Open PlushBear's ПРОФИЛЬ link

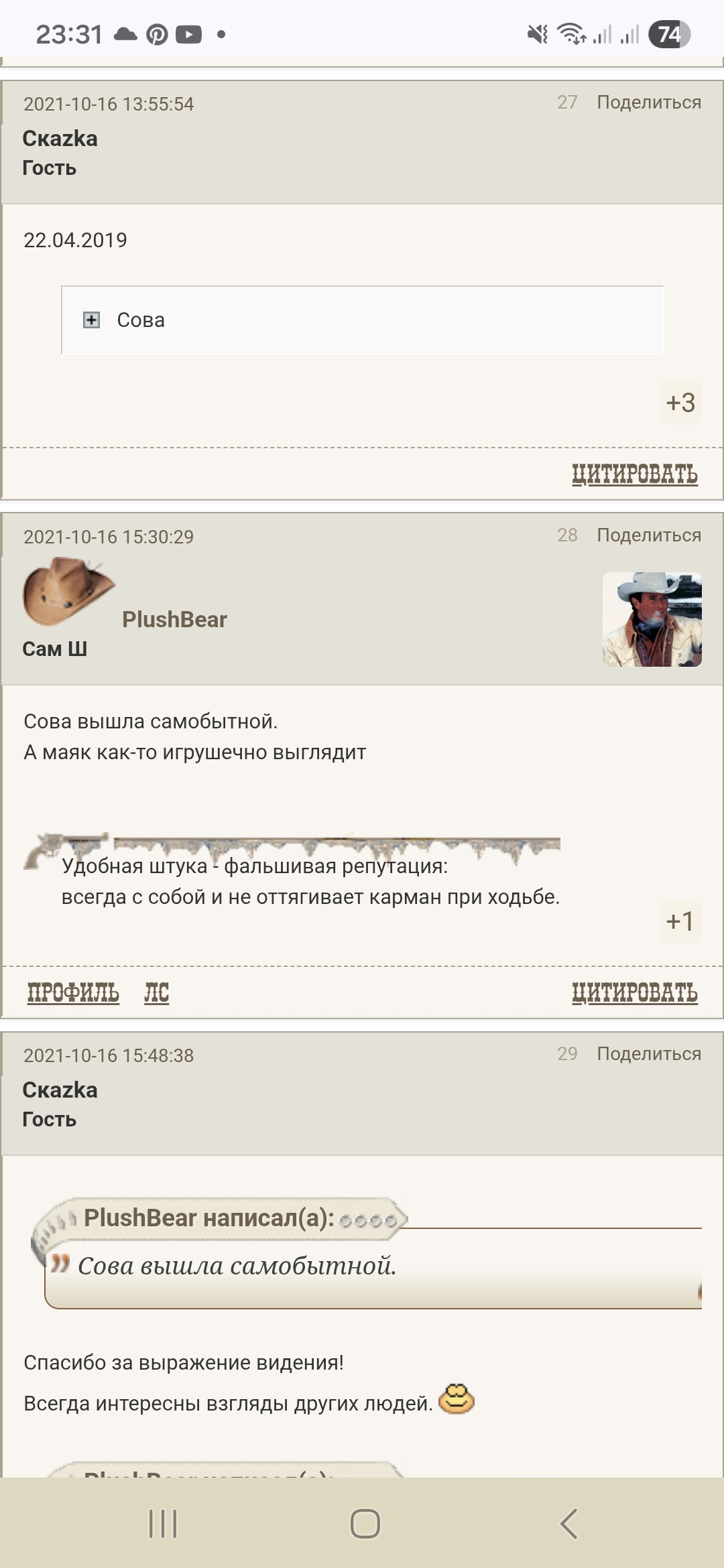click(x=73, y=992)
